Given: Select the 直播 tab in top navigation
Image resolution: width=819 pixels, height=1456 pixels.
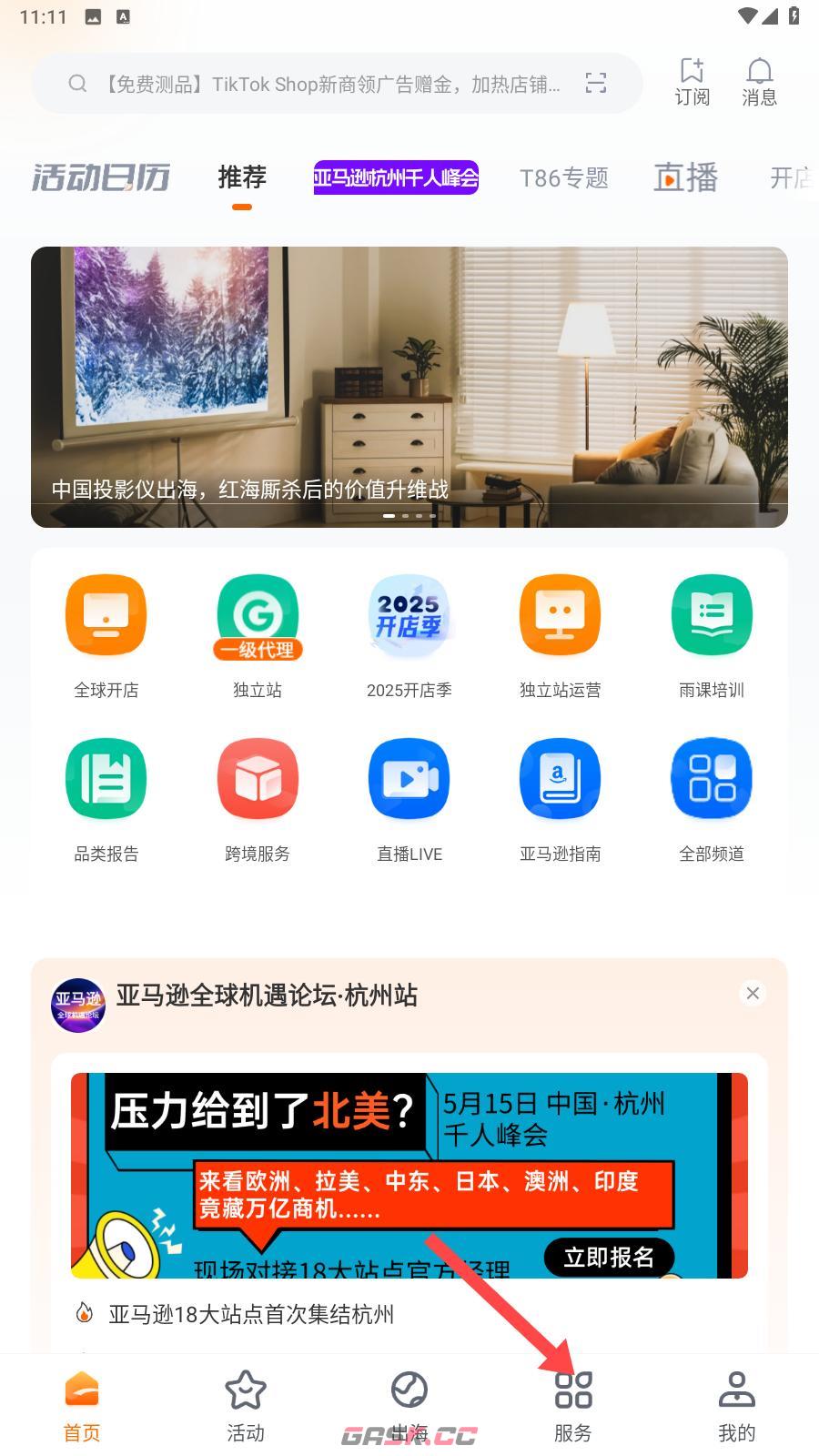Looking at the screenshot, I should (x=685, y=178).
